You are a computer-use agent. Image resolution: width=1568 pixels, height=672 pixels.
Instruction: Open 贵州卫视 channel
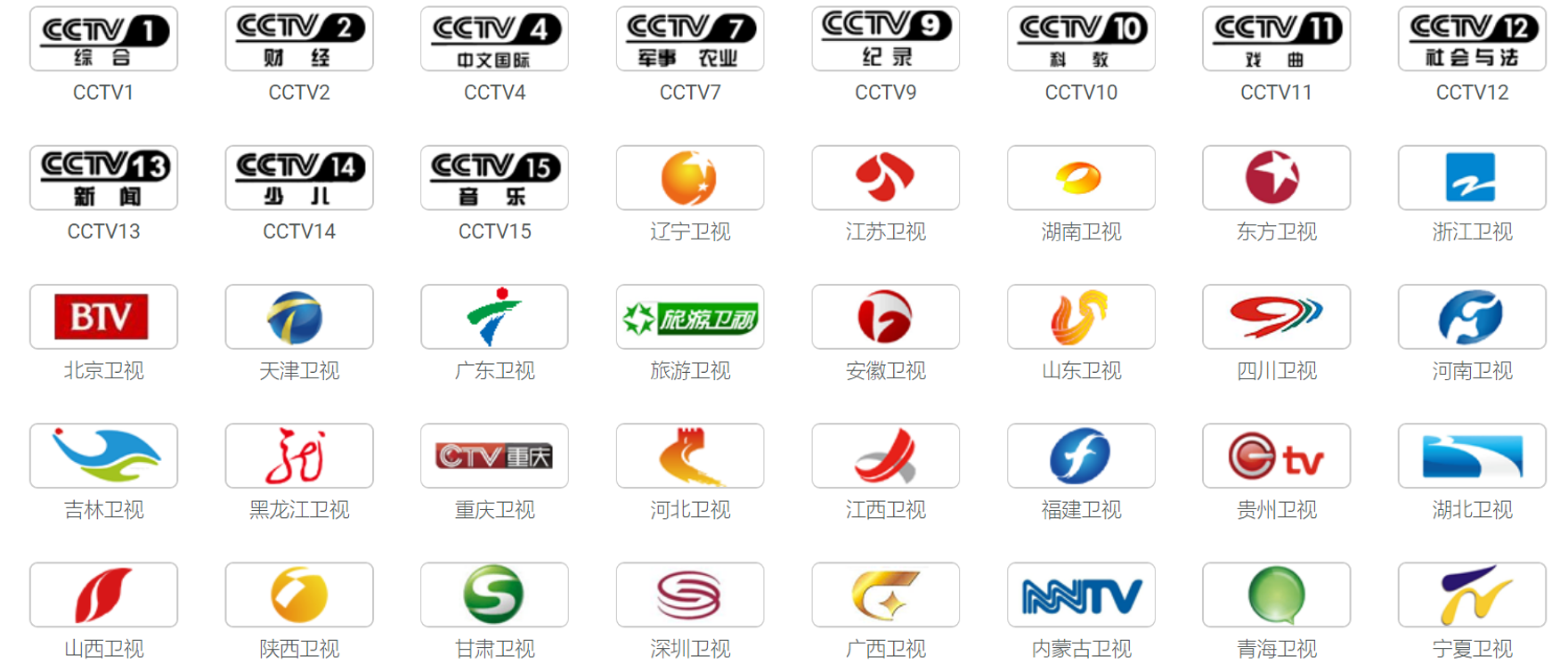[1276, 456]
